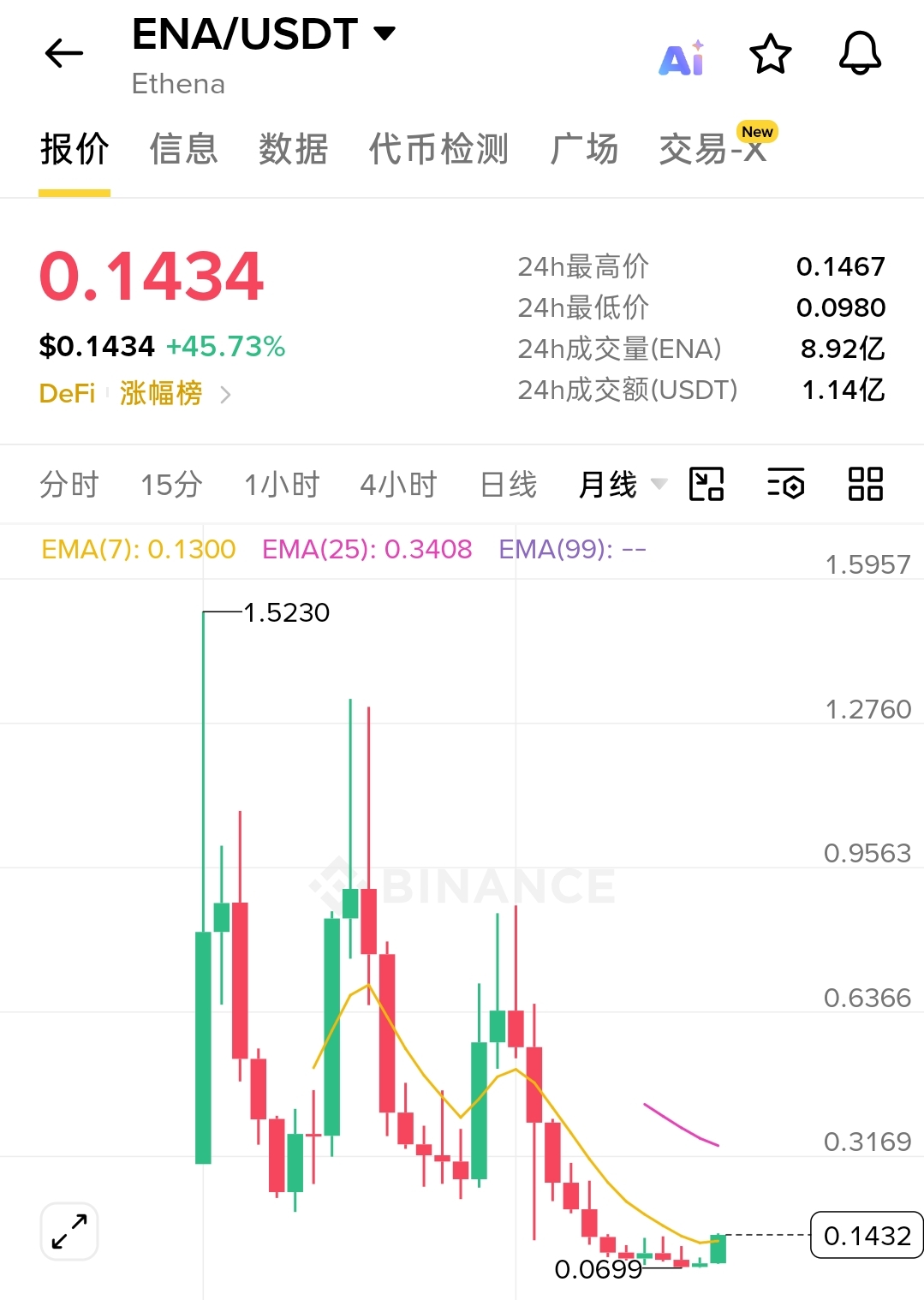Expand the 月线 interval dropdown
This screenshot has height=1300, width=924.
click(623, 485)
